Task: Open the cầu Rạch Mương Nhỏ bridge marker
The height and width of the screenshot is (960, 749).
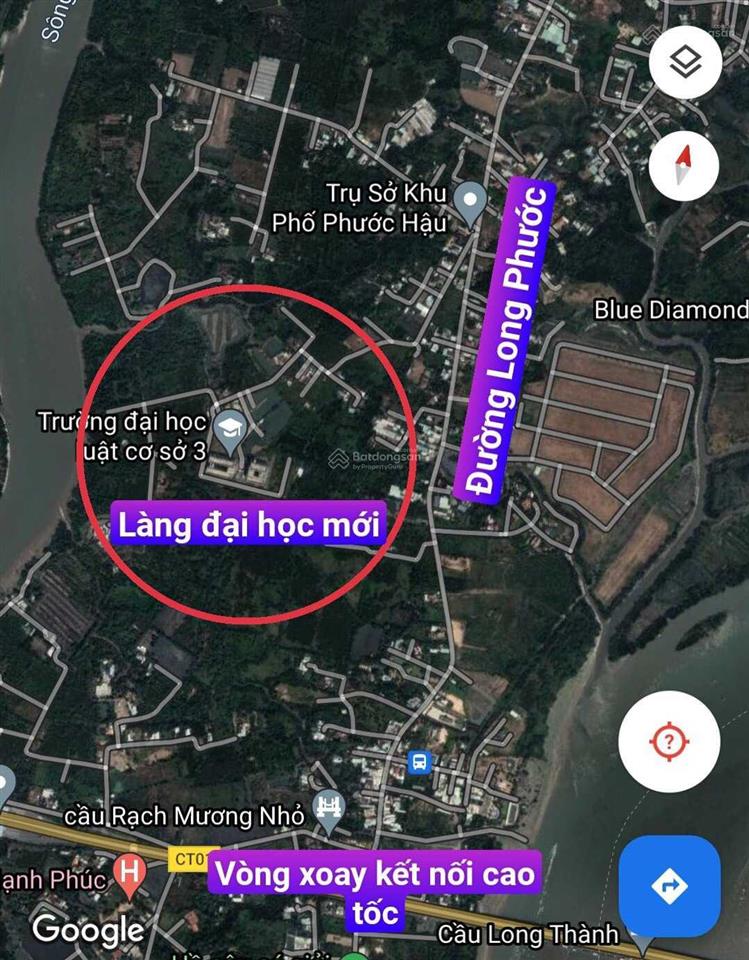Action: [x=328, y=809]
